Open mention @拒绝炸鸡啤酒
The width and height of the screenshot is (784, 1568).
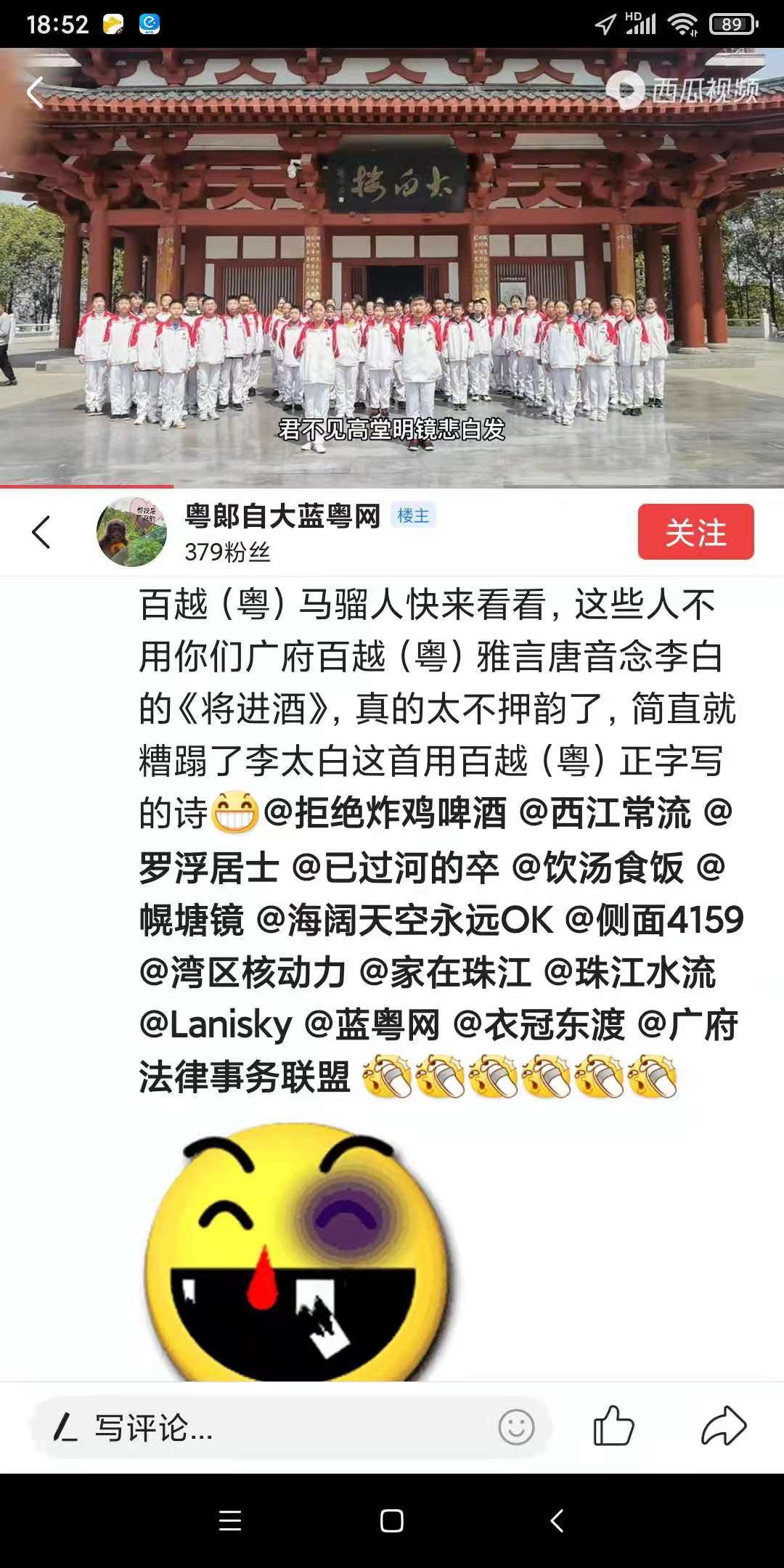[x=385, y=813]
